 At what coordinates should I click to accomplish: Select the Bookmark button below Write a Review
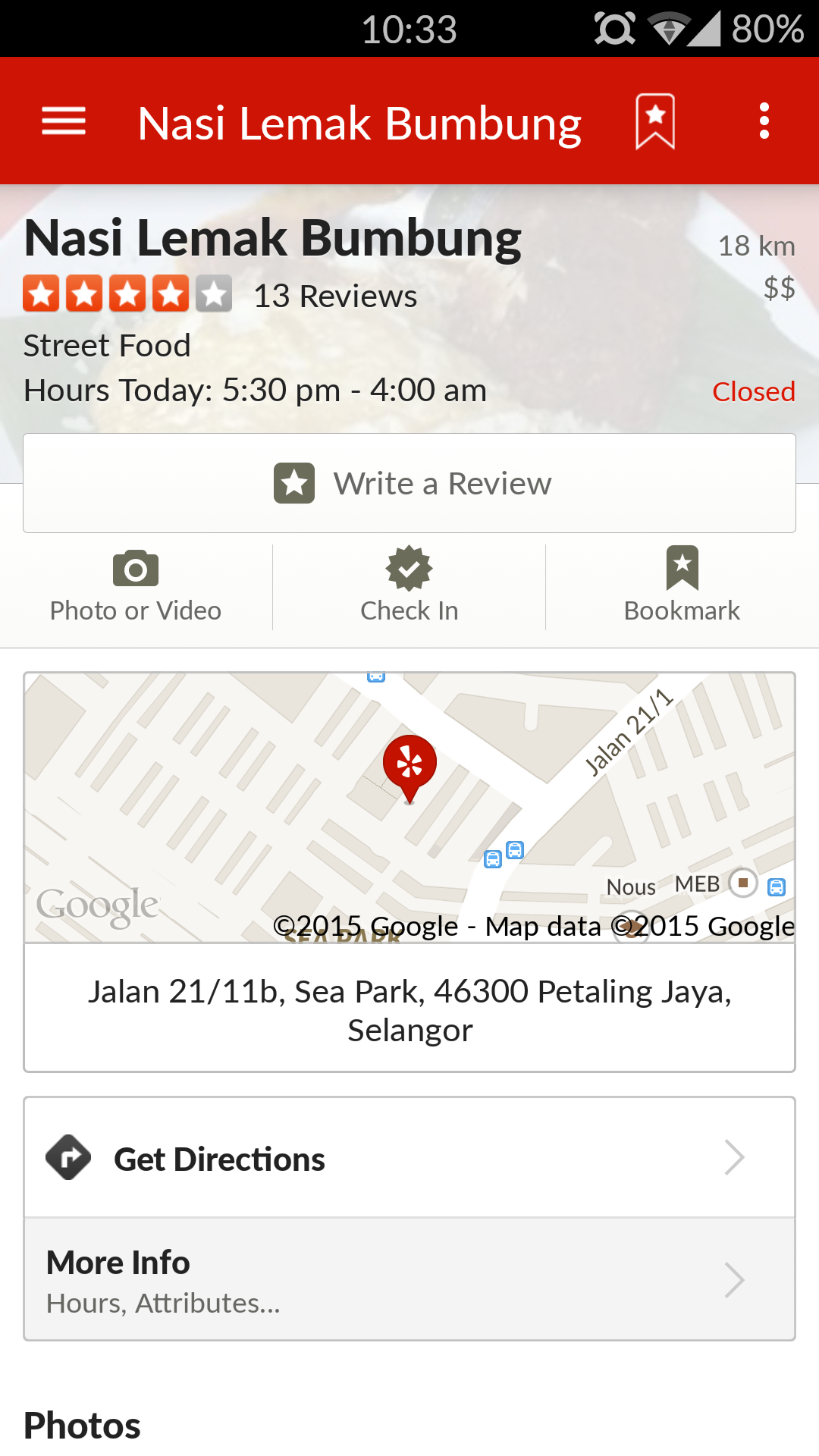pyautogui.click(x=682, y=587)
